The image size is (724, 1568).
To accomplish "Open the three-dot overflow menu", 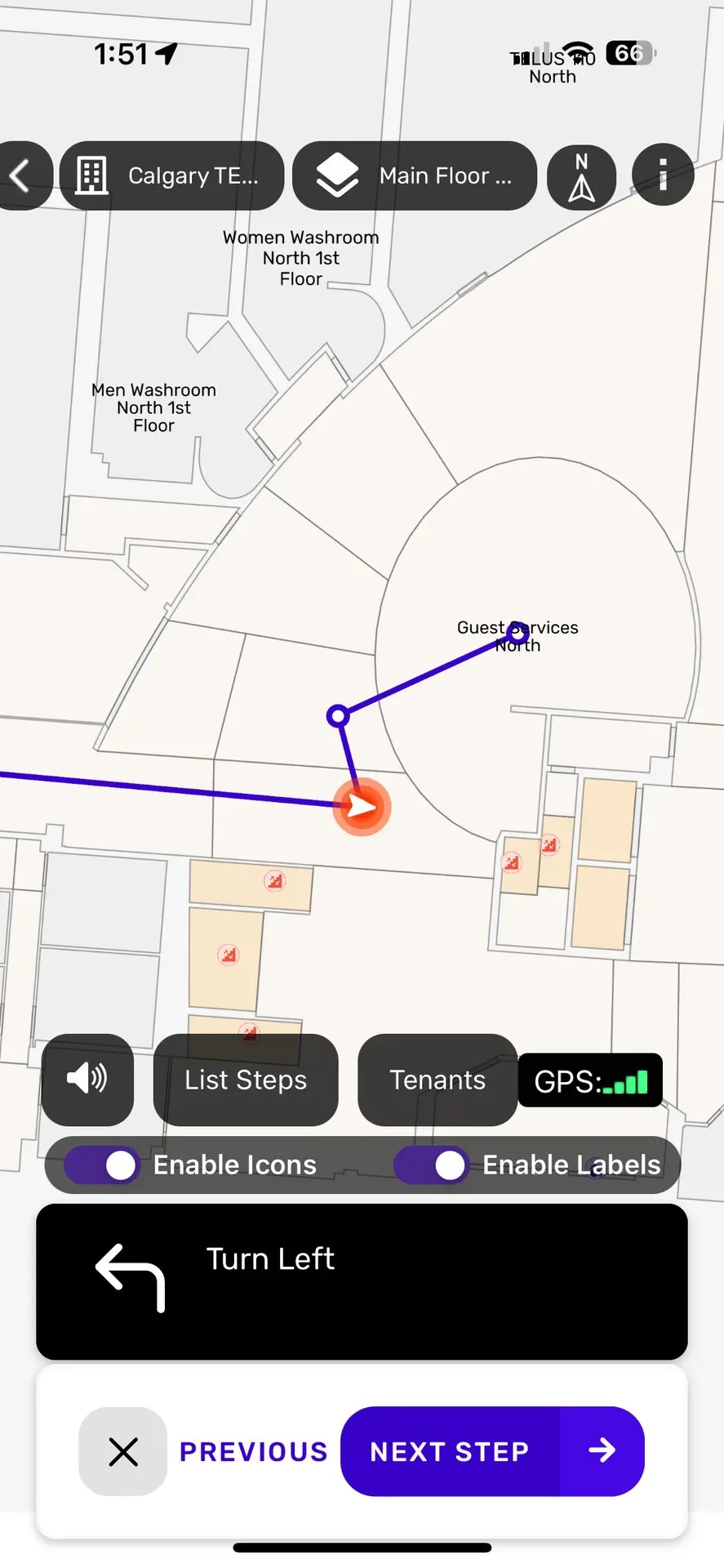I will 663,176.
